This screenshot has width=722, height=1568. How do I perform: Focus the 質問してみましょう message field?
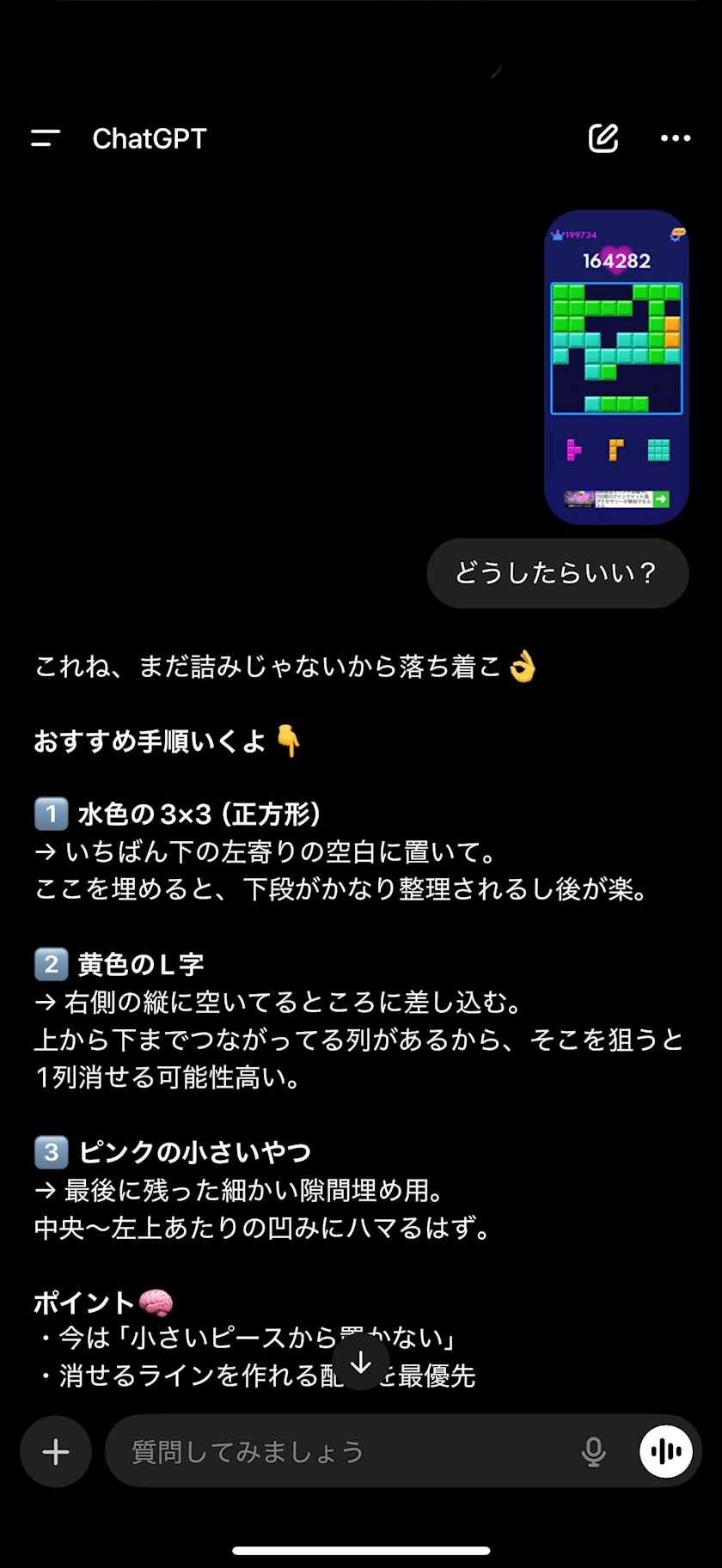click(344, 1451)
